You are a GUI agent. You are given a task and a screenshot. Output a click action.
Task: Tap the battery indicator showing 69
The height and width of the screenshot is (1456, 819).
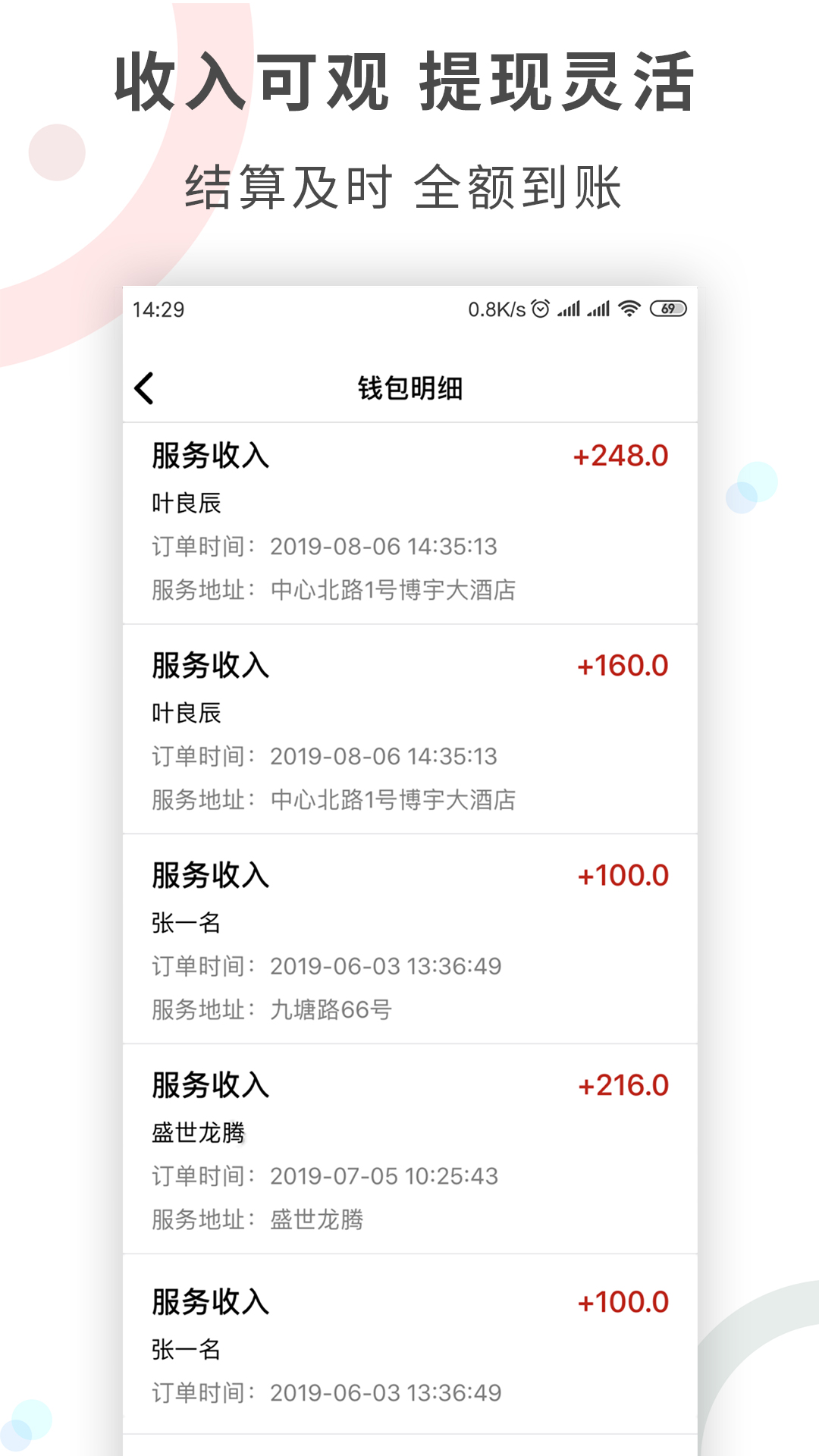pos(668,309)
